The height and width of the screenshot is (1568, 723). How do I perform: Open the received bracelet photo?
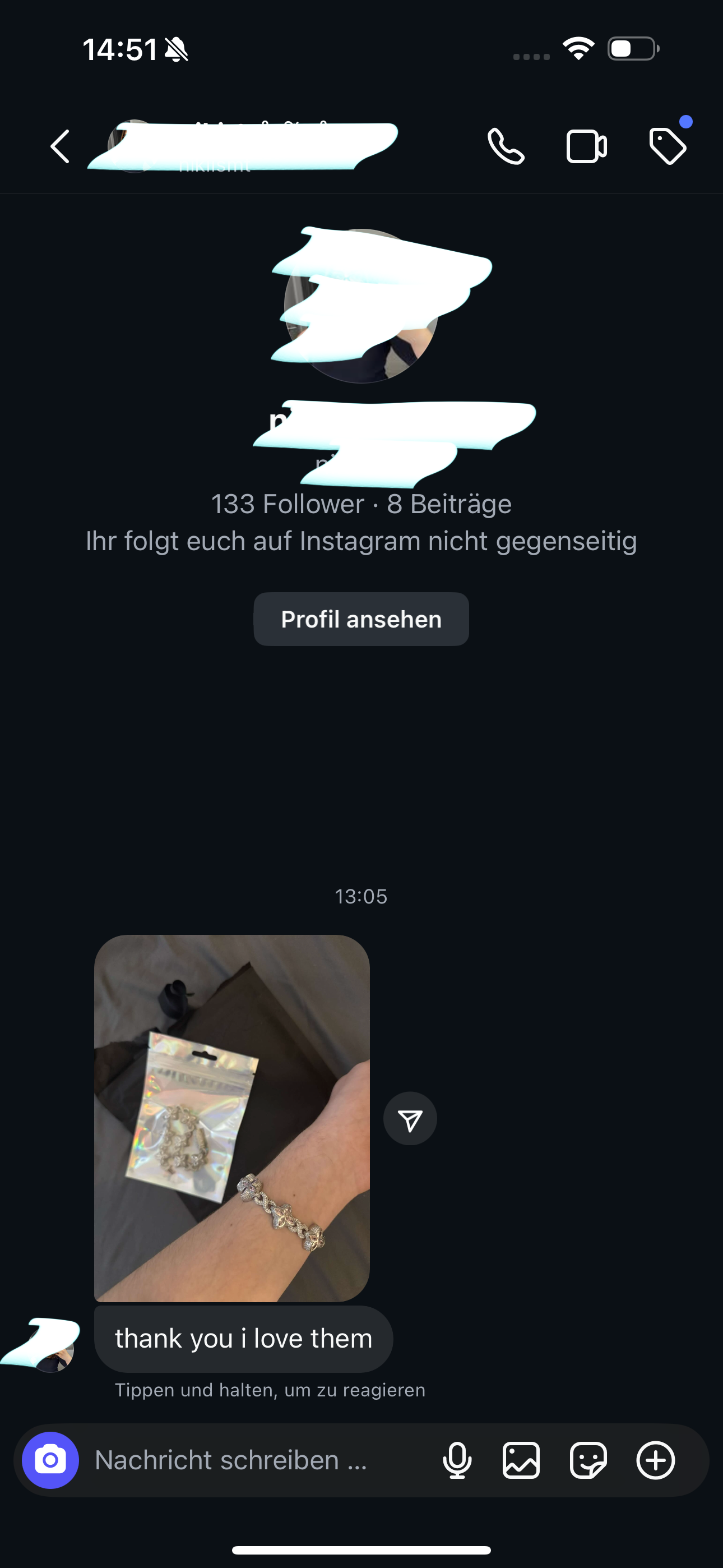[232, 1118]
